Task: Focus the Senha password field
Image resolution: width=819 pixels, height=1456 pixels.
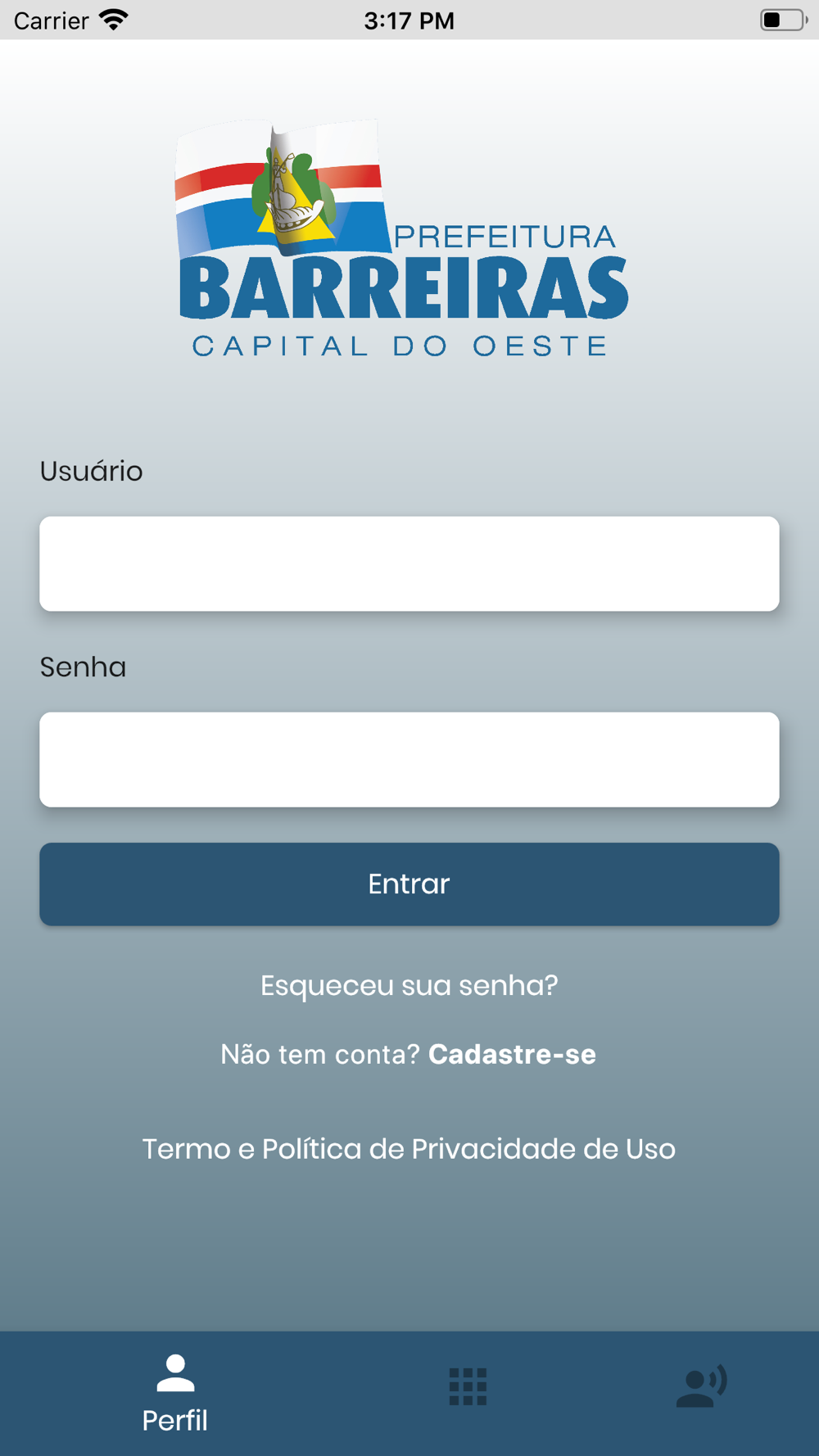Action: pyautogui.click(x=409, y=759)
